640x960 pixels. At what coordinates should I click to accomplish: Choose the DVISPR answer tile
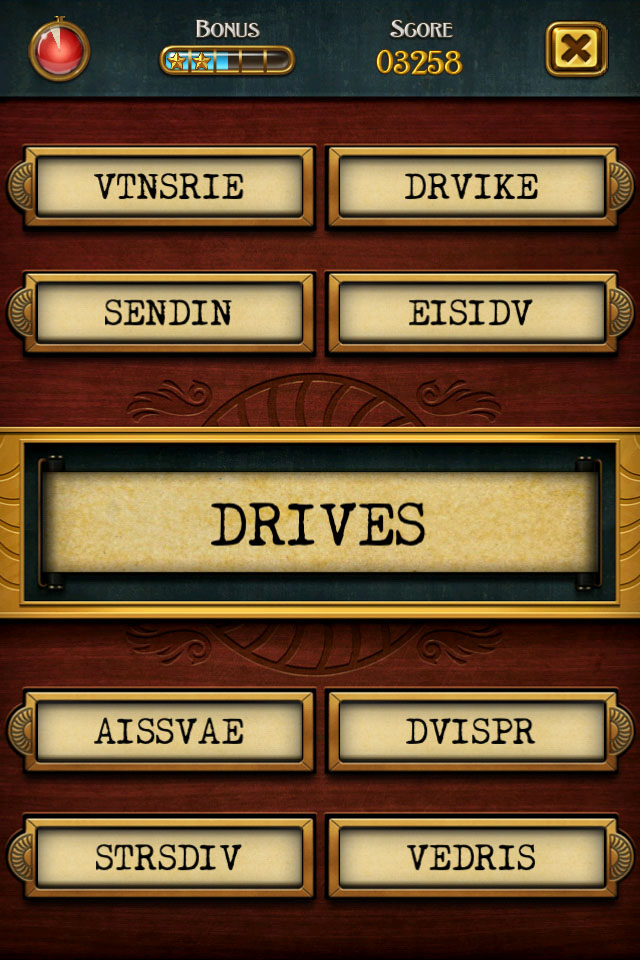point(471,731)
